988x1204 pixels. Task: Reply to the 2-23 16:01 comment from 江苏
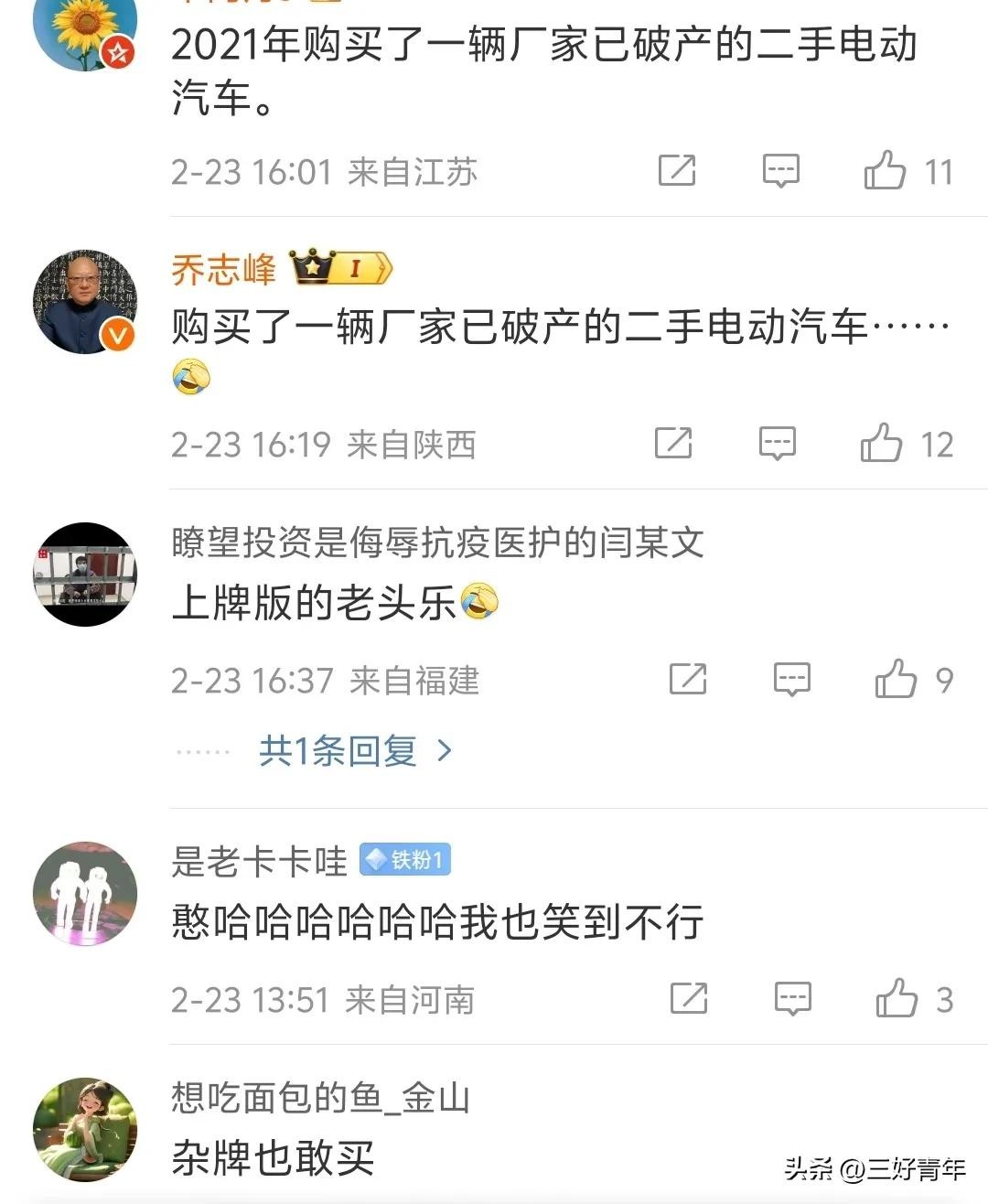(x=780, y=171)
